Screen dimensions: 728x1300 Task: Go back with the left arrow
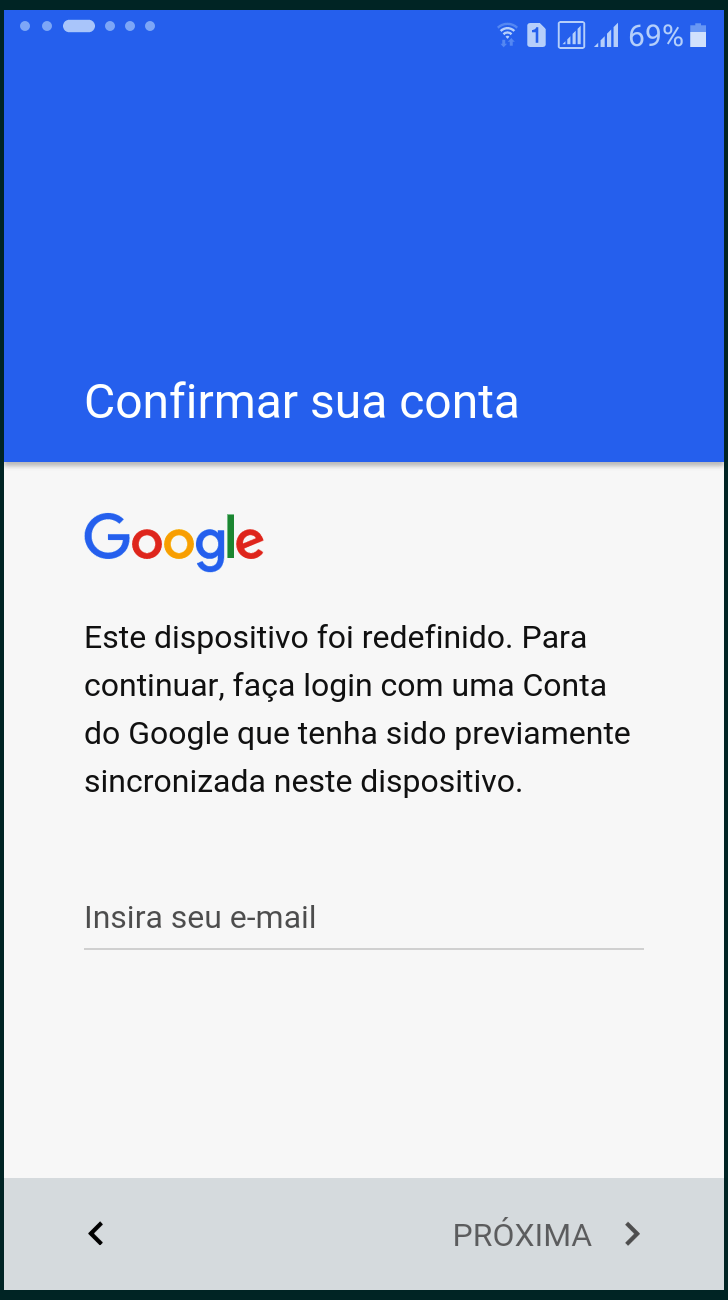(96, 1234)
